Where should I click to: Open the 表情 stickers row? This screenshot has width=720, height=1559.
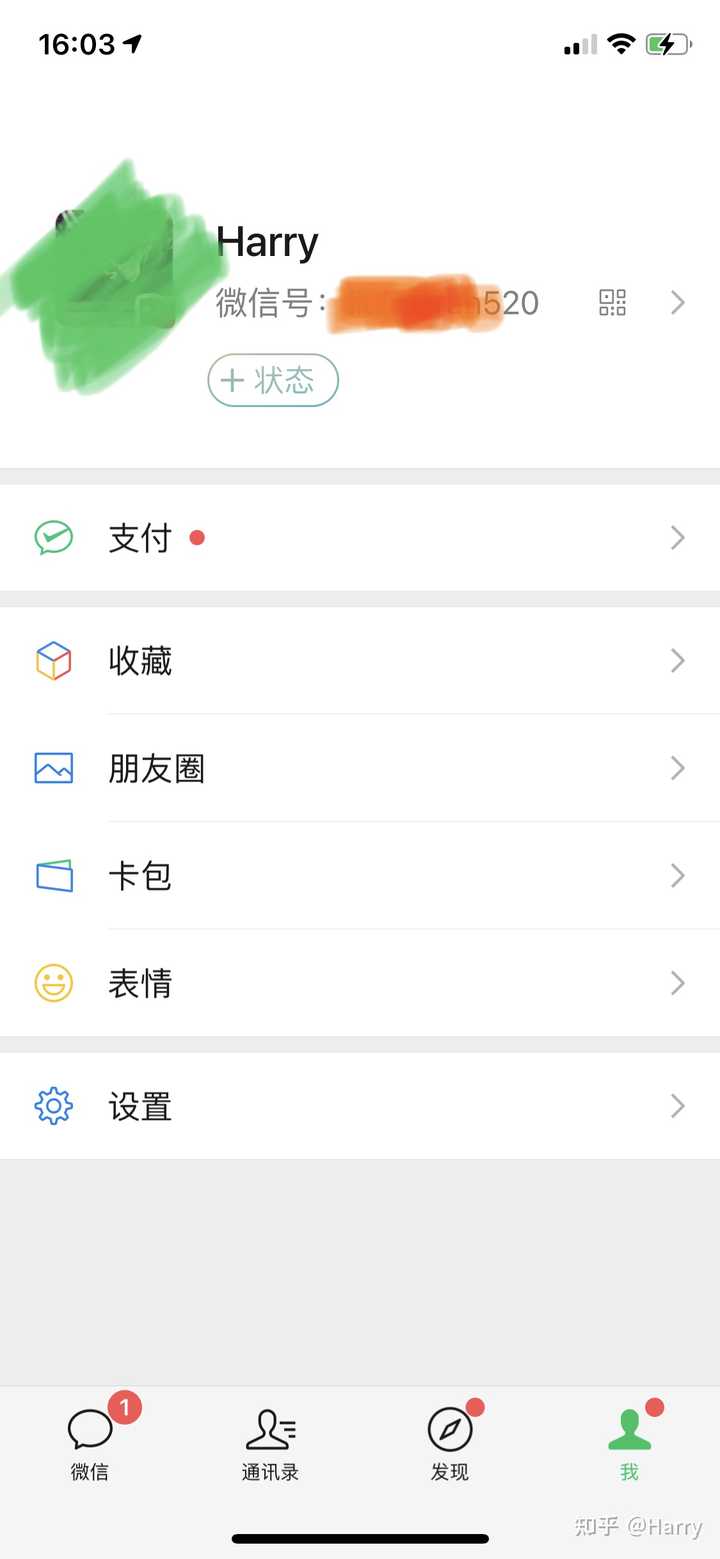point(360,983)
